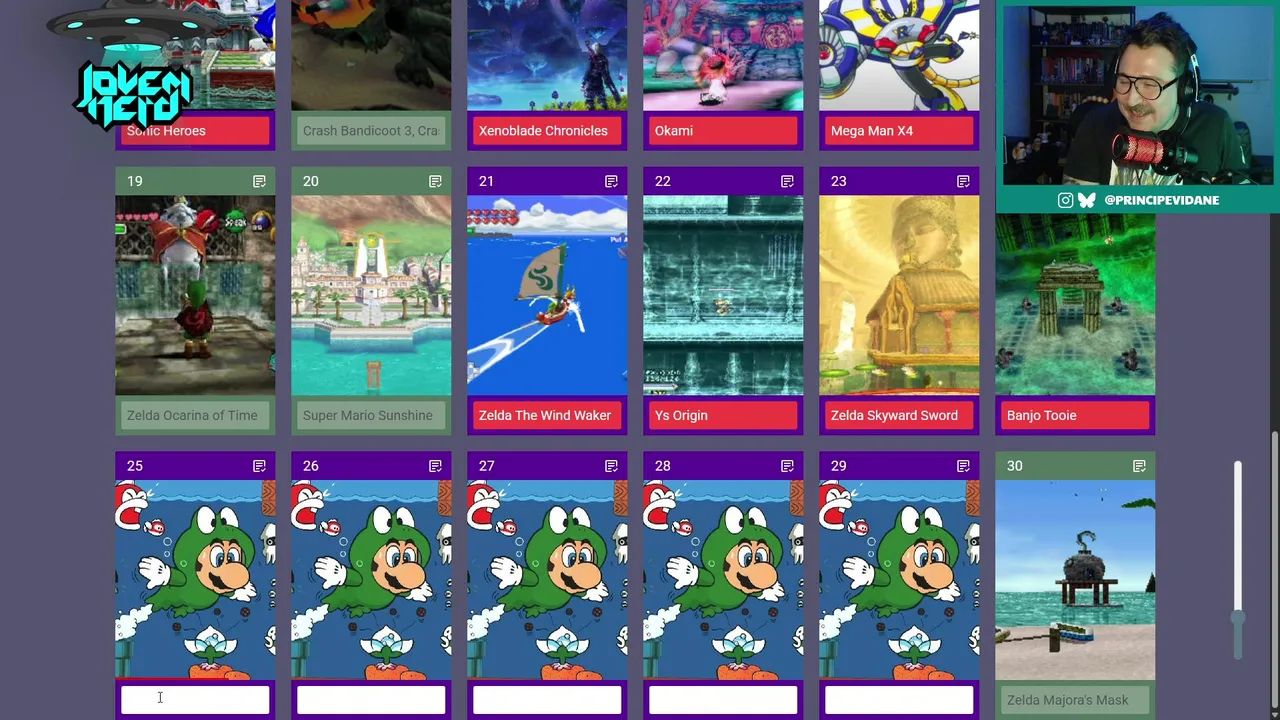
Task: View the Zelda Skyward Sword image
Action: click(x=899, y=295)
